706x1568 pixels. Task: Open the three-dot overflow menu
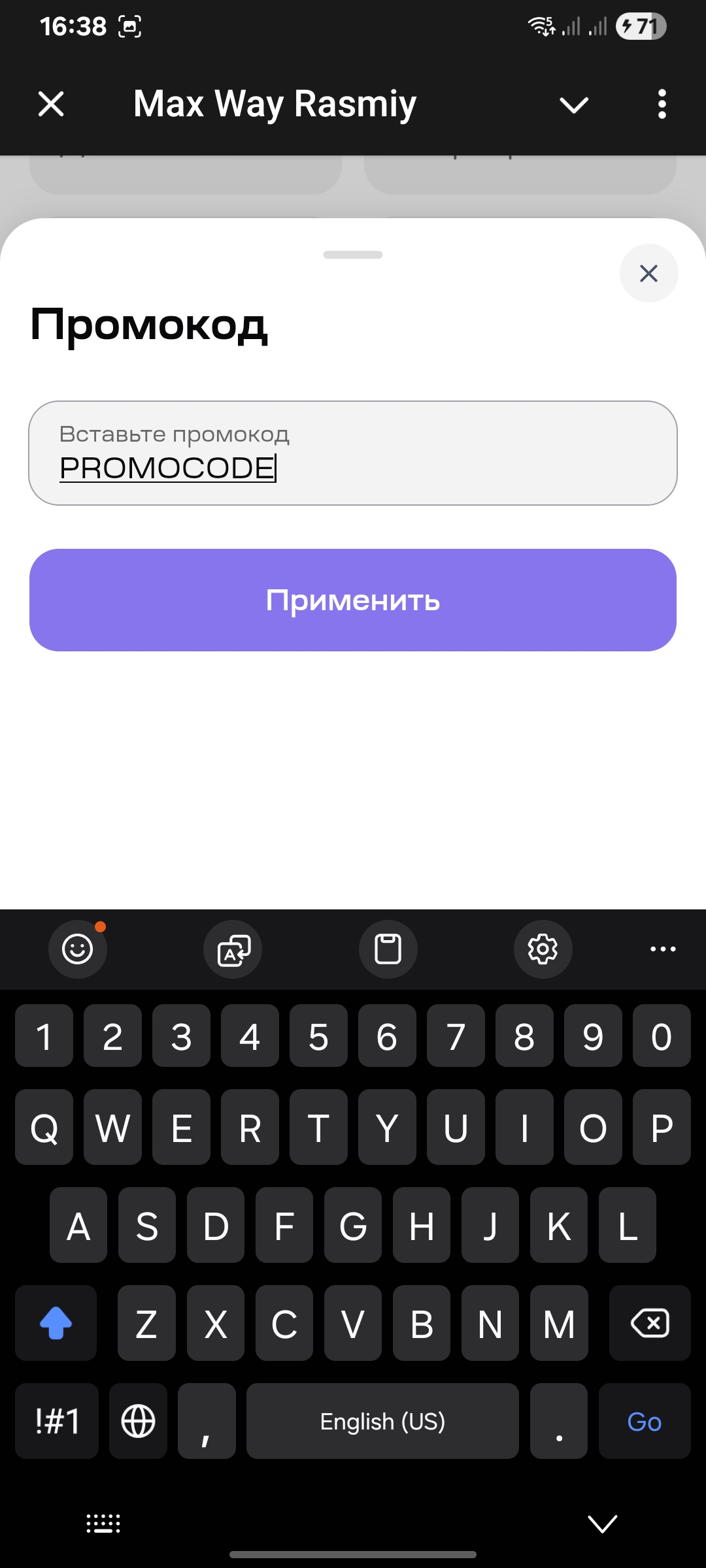click(662, 105)
